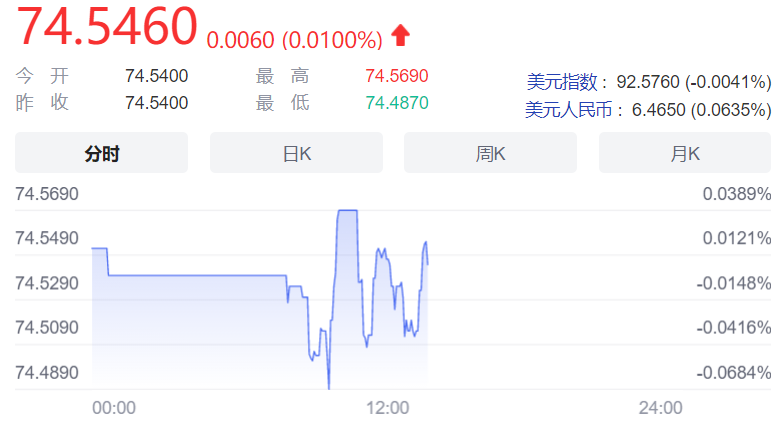784x423 pixels.
Task: Switch to the 月K chart
Action: (x=684, y=153)
